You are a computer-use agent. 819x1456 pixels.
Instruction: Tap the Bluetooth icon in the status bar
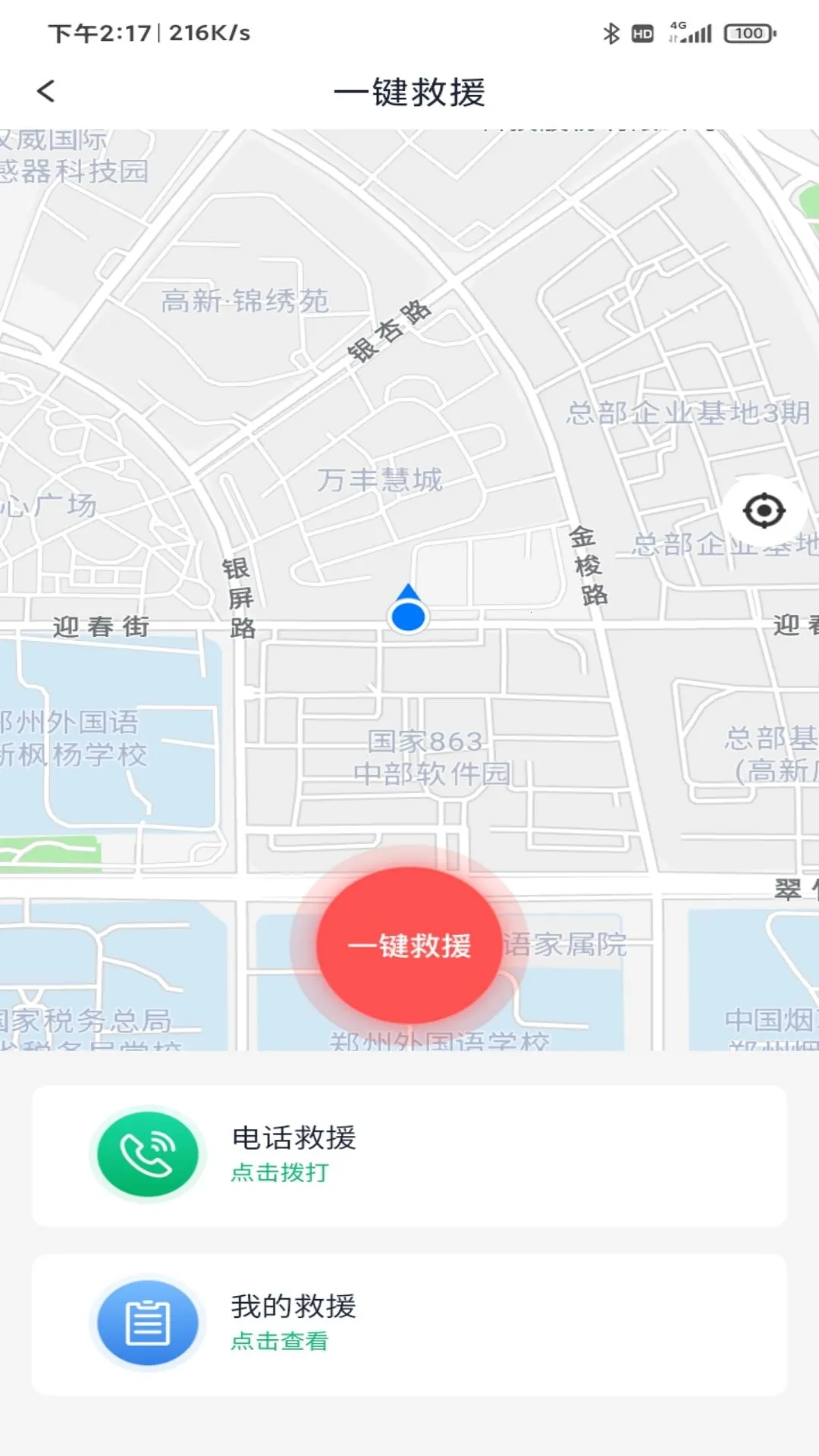(611, 32)
